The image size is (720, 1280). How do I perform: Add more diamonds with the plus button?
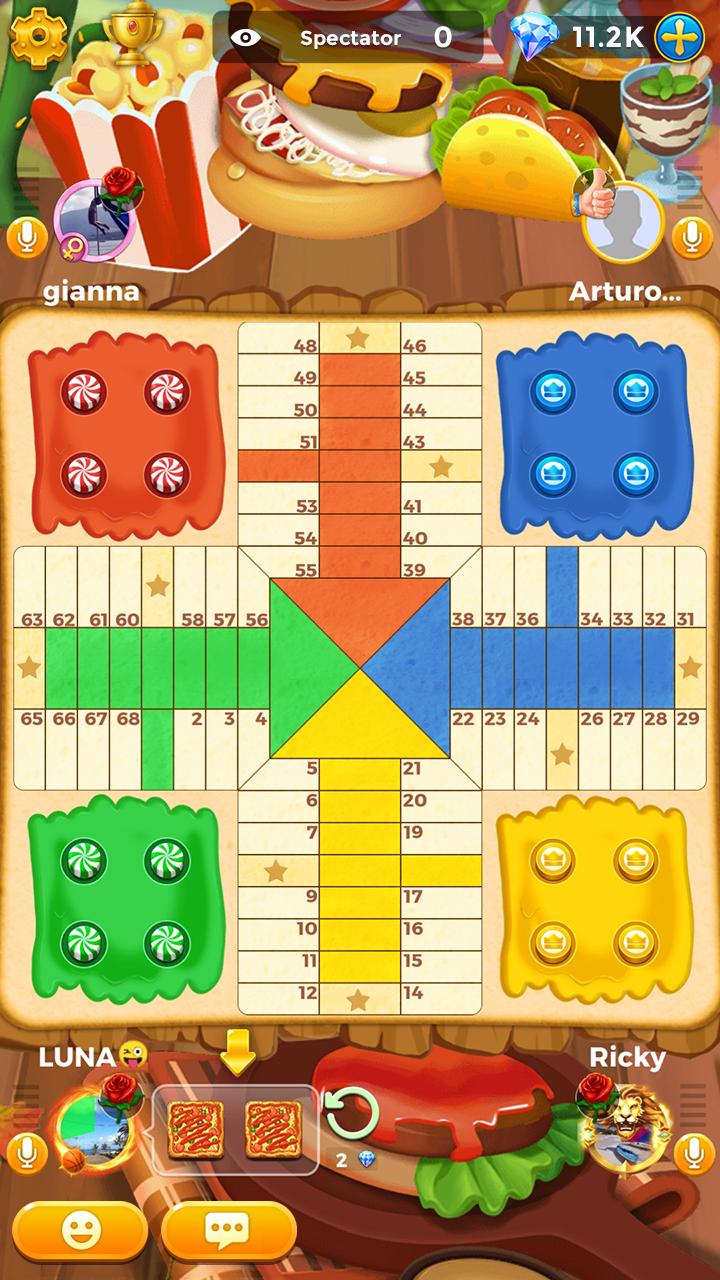point(679,38)
